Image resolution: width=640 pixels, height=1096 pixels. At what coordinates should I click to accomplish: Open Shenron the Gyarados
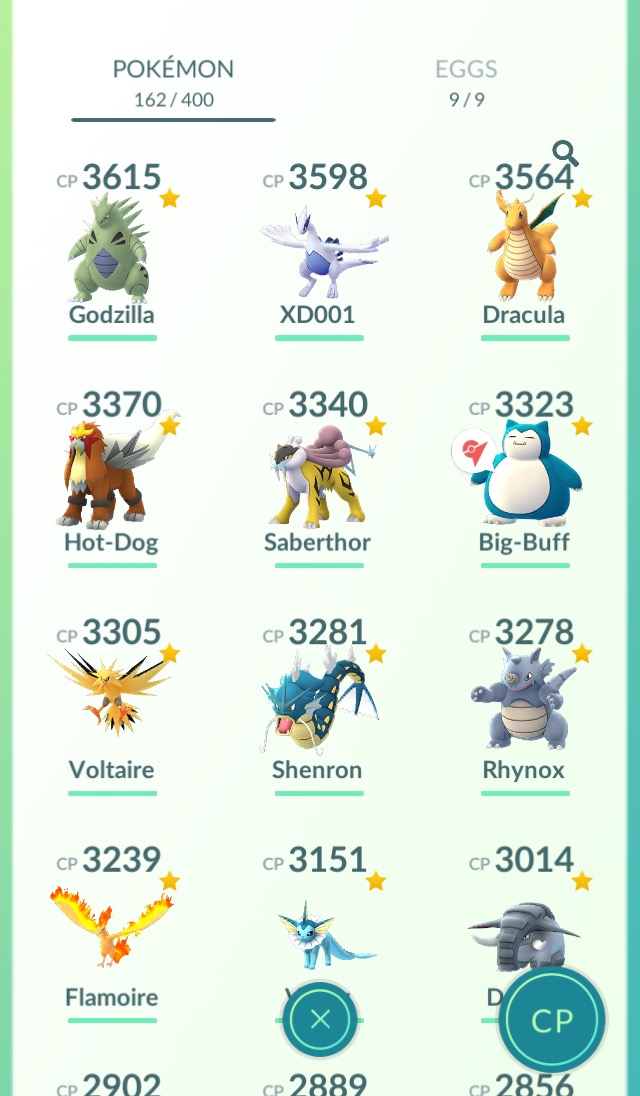[319, 707]
